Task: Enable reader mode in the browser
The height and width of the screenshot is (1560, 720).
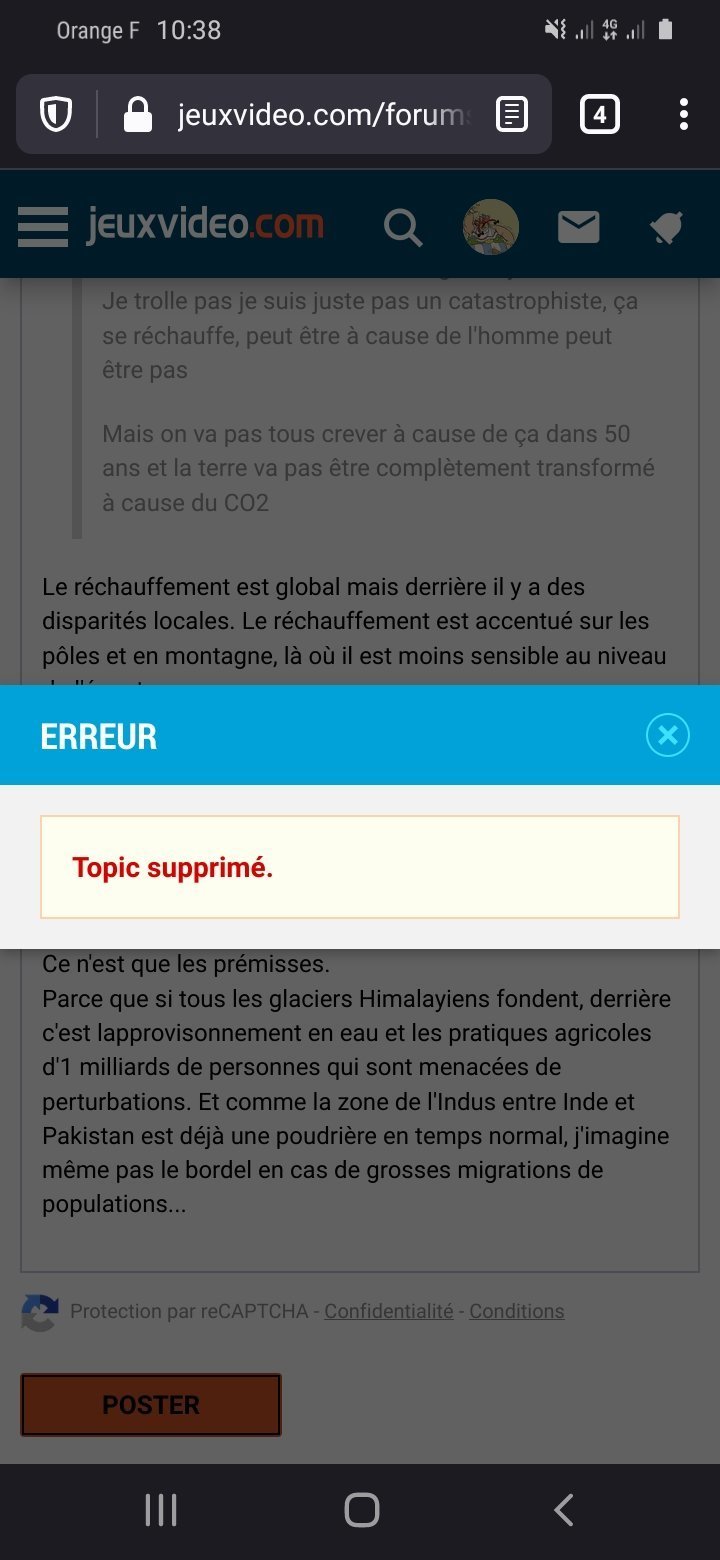Action: click(512, 115)
